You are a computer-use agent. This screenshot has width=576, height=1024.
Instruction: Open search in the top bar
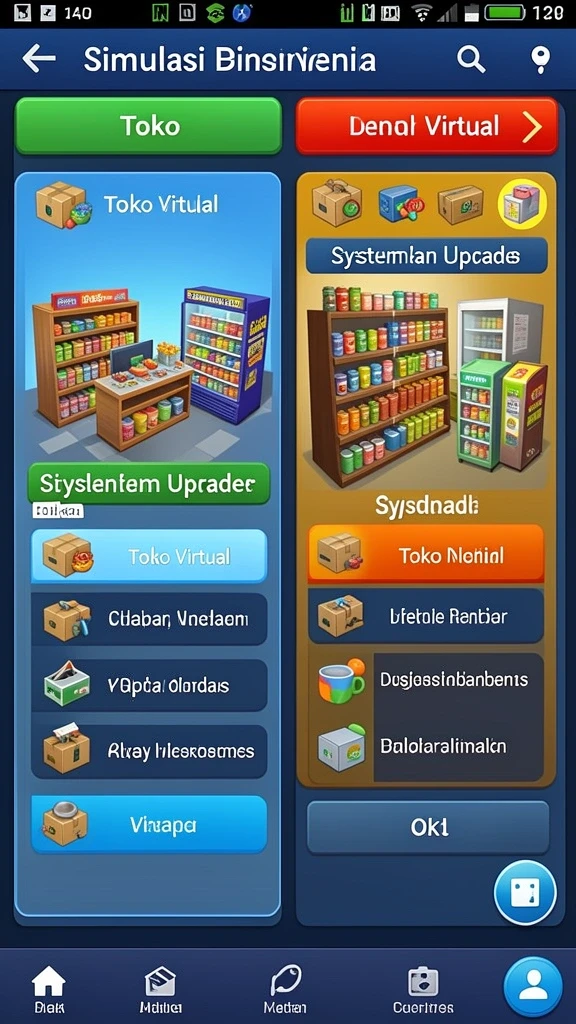[x=471, y=60]
